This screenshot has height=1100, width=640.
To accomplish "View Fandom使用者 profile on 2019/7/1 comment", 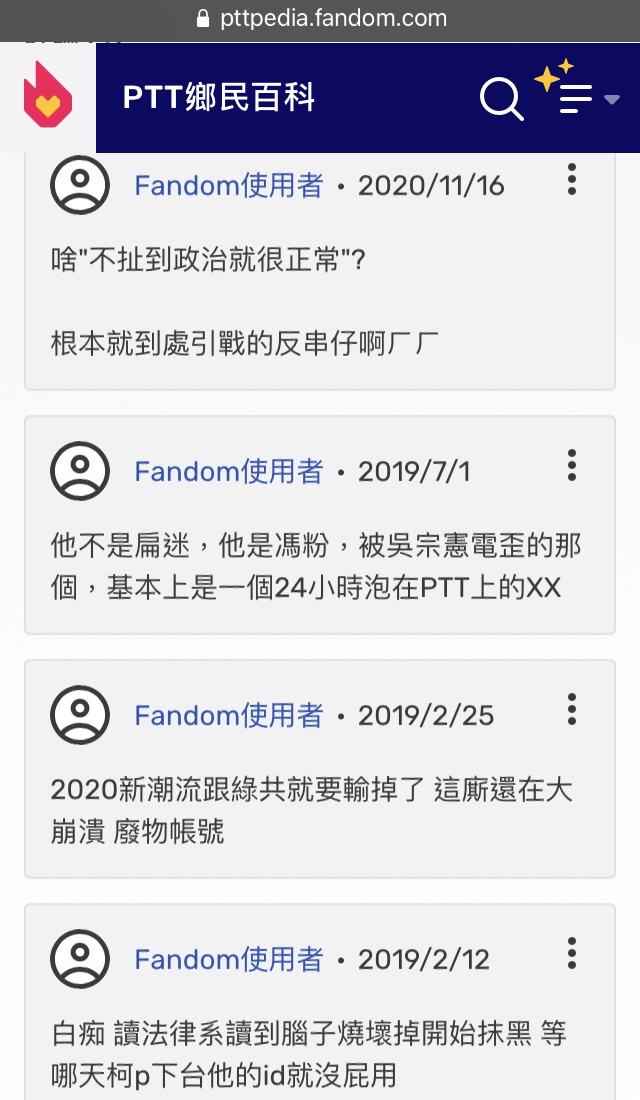I will coord(229,471).
